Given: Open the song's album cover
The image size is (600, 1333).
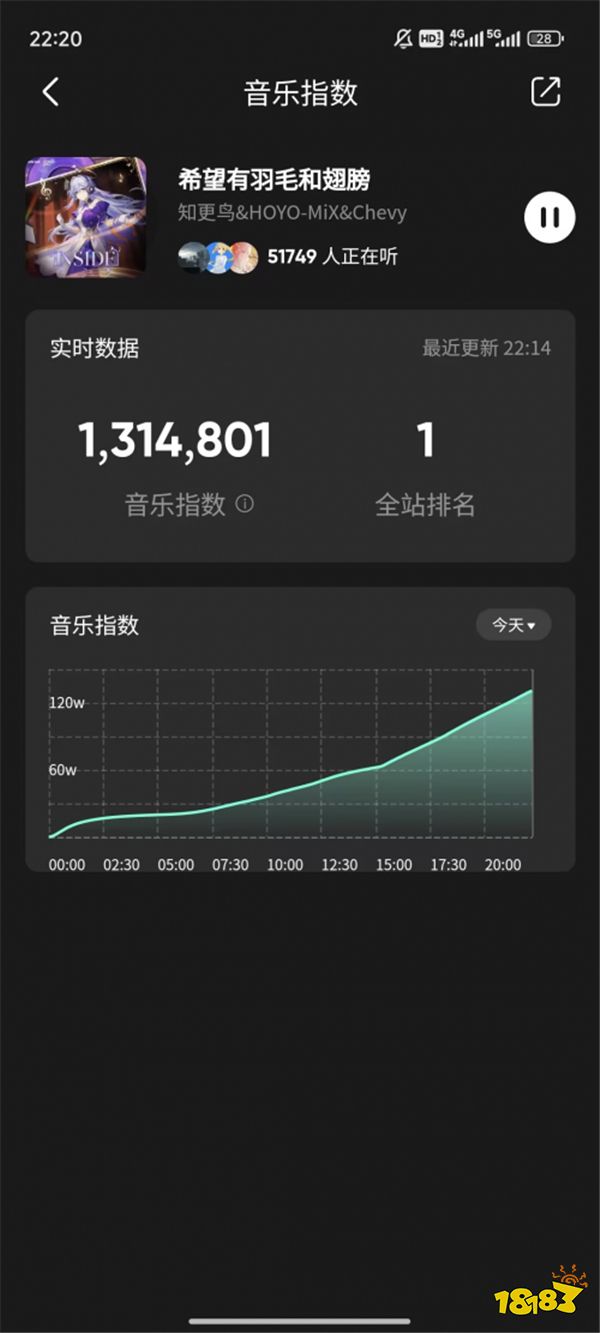Looking at the screenshot, I should (86, 217).
